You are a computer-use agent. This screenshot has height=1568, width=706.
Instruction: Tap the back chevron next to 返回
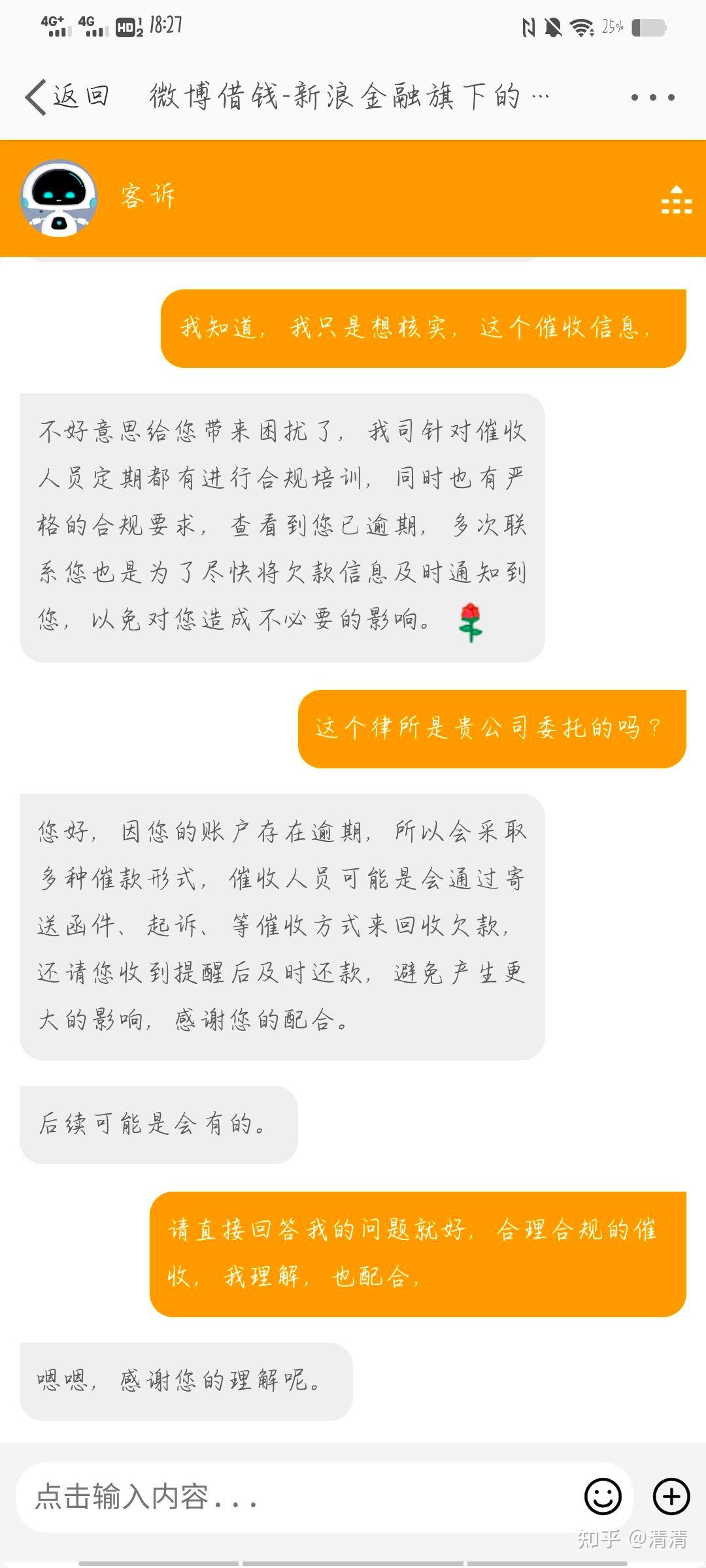(x=36, y=95)
